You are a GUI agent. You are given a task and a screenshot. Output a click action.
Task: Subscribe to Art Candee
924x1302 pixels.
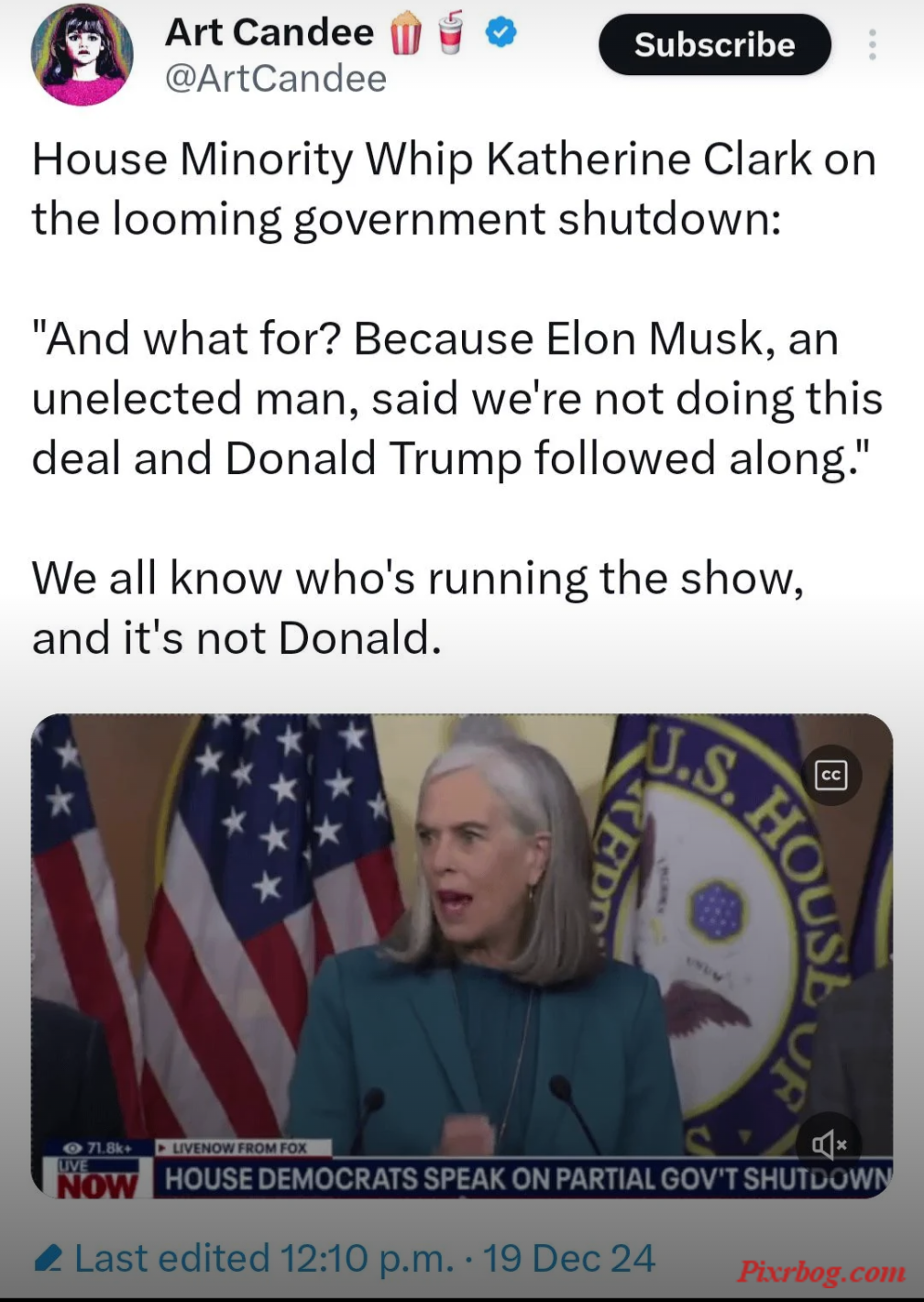714,44
